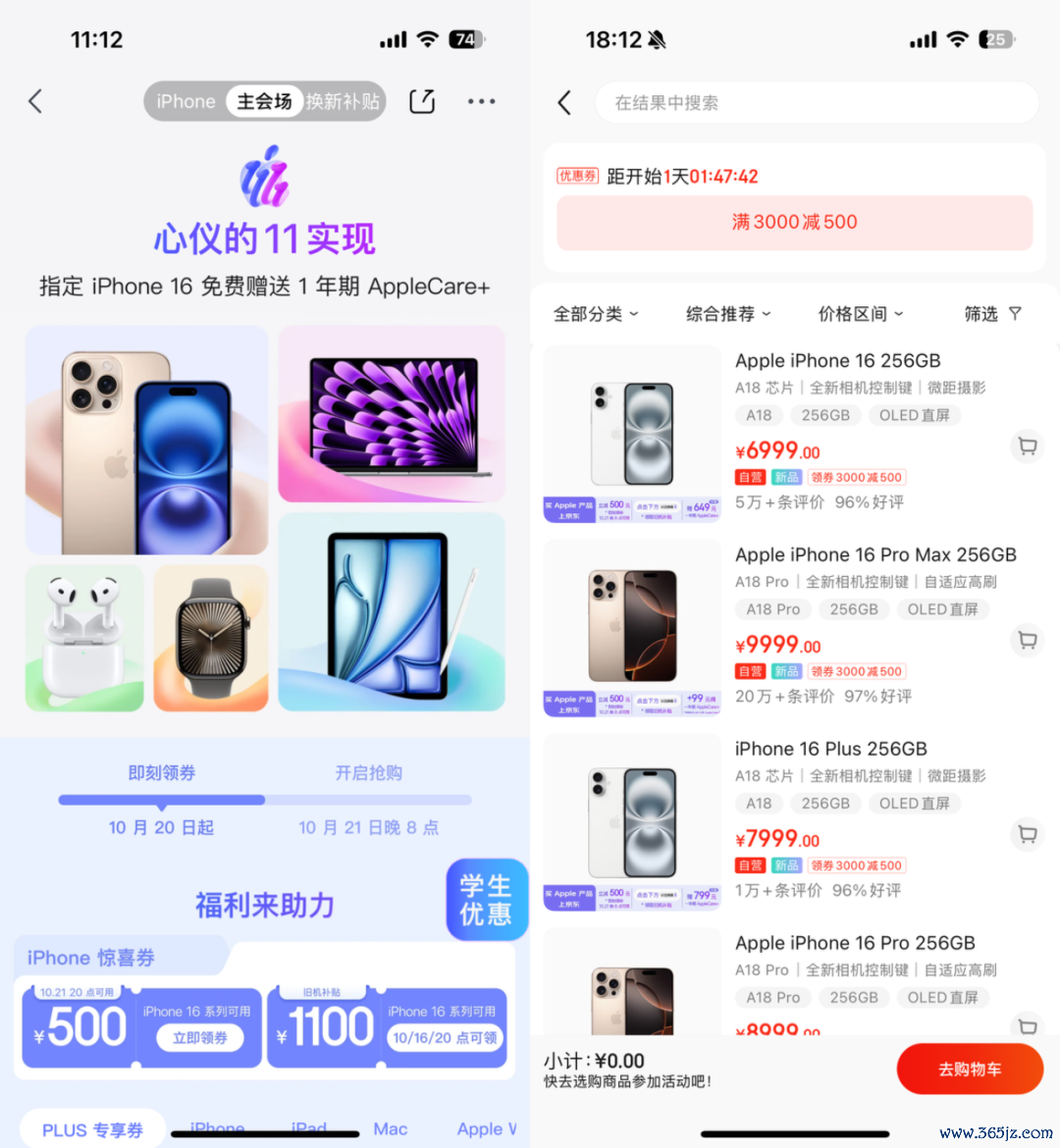Add Apple iPhone 16 256GB to cart
Image resolution: width=1060 pixels, height=1148 pixels.
(x=1027, y=446)
